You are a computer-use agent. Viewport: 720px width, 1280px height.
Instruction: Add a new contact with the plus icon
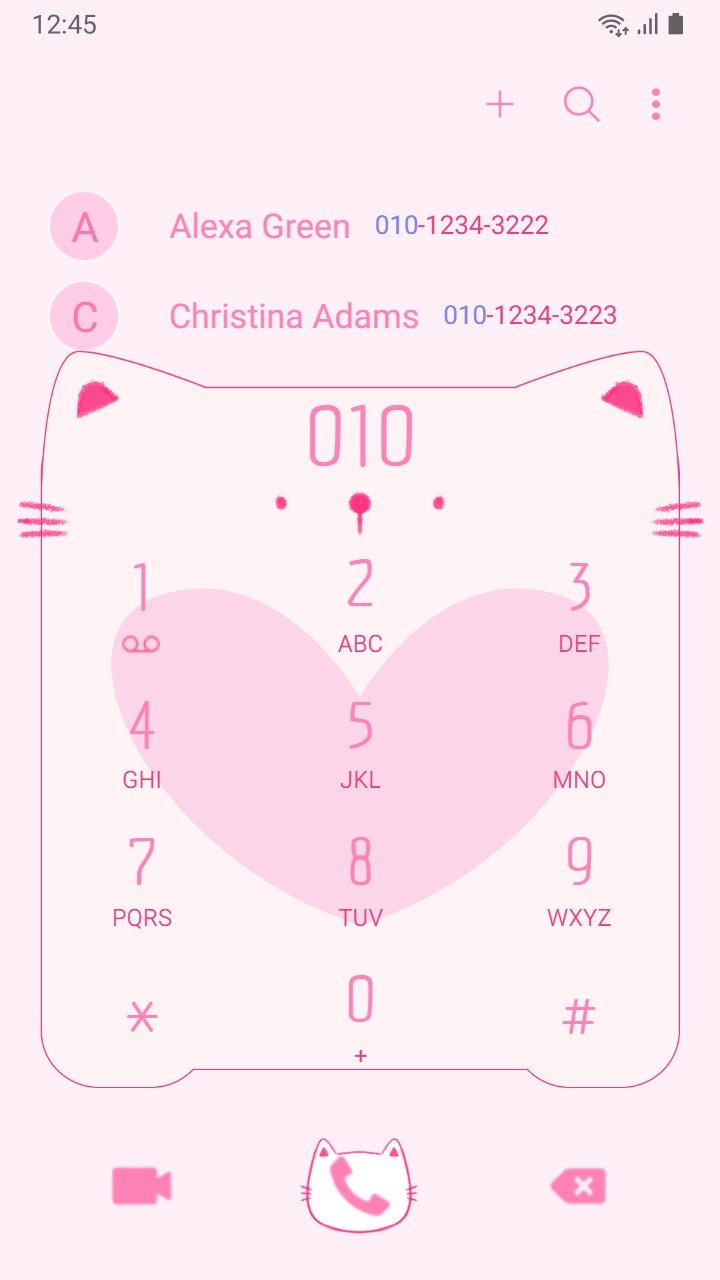(499, 104)
